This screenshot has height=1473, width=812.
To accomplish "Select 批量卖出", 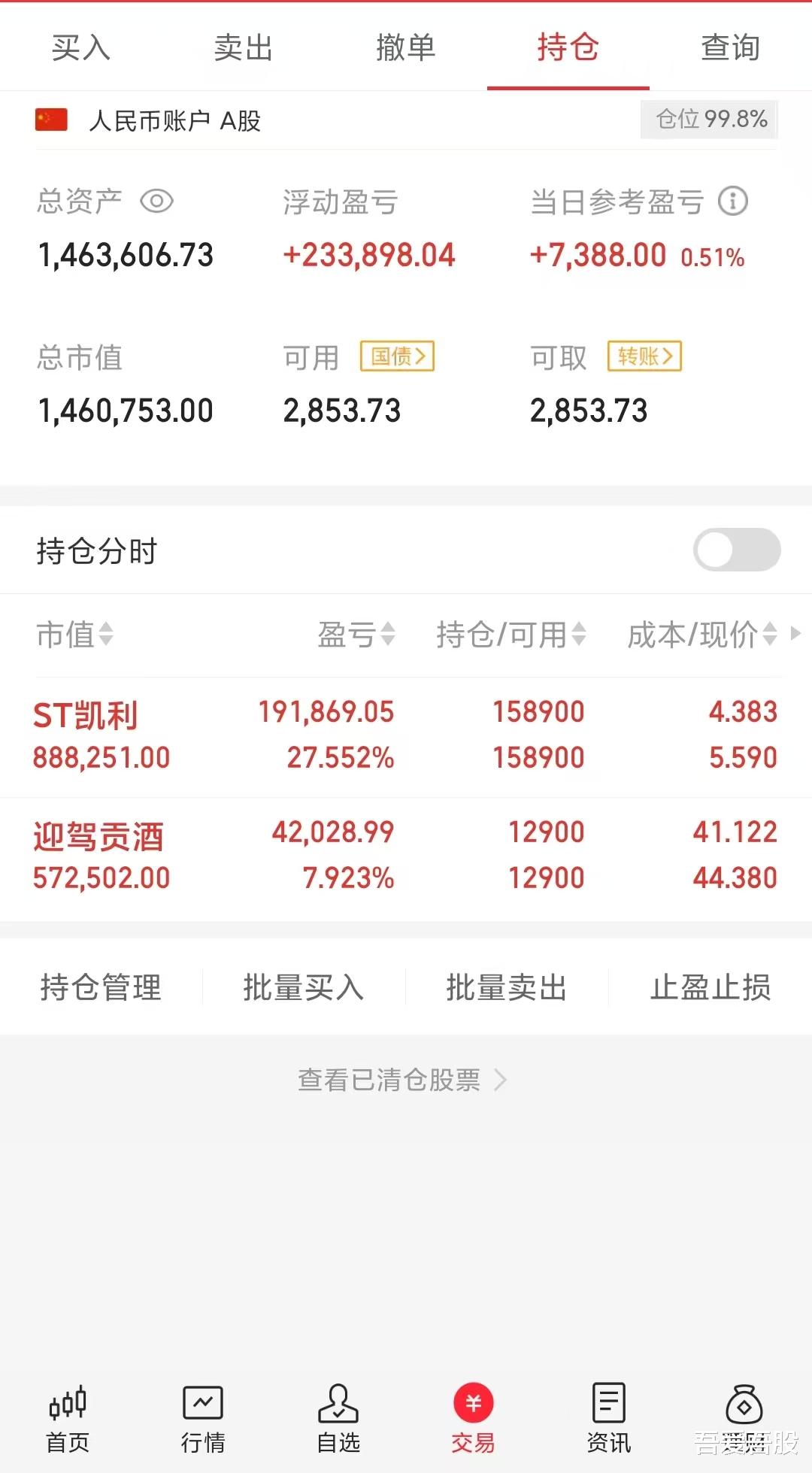I will click(506, 987).
